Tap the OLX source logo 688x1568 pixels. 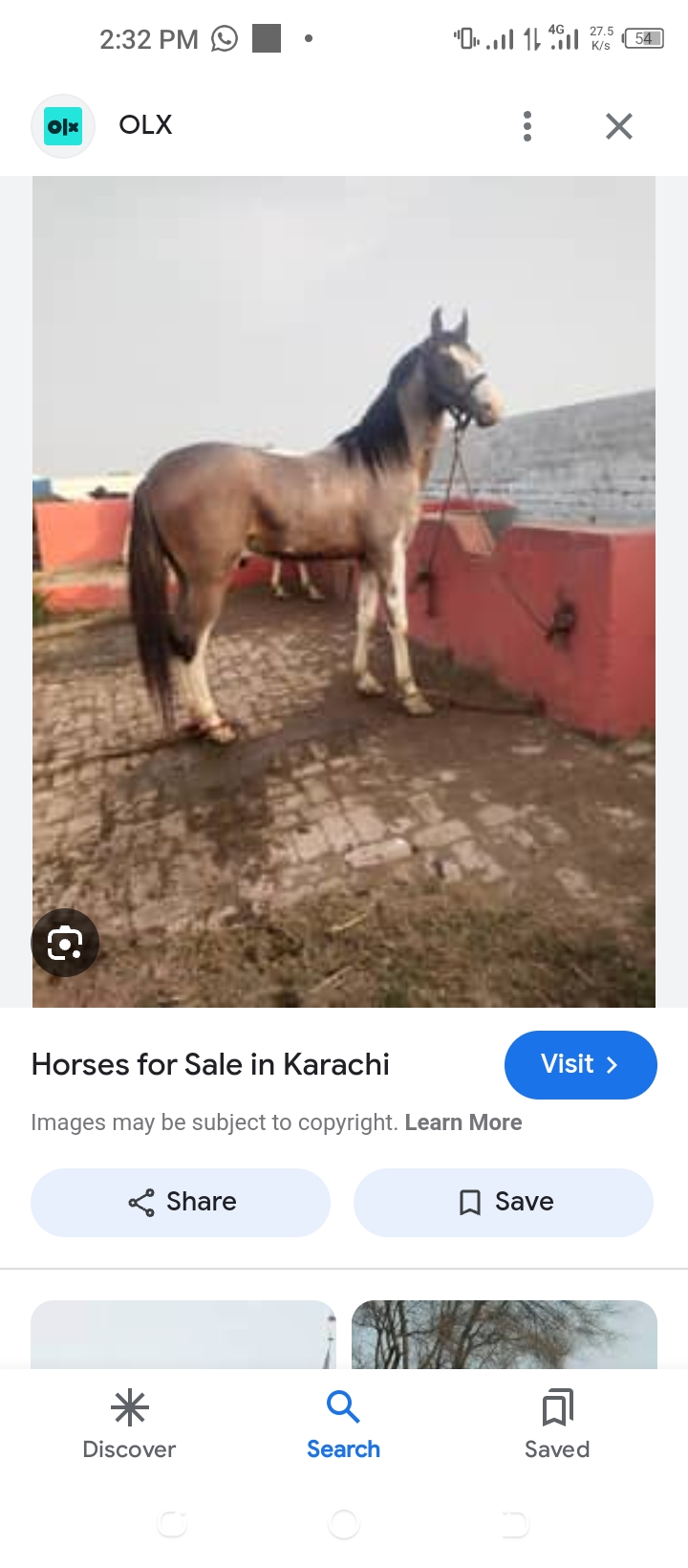63,125
